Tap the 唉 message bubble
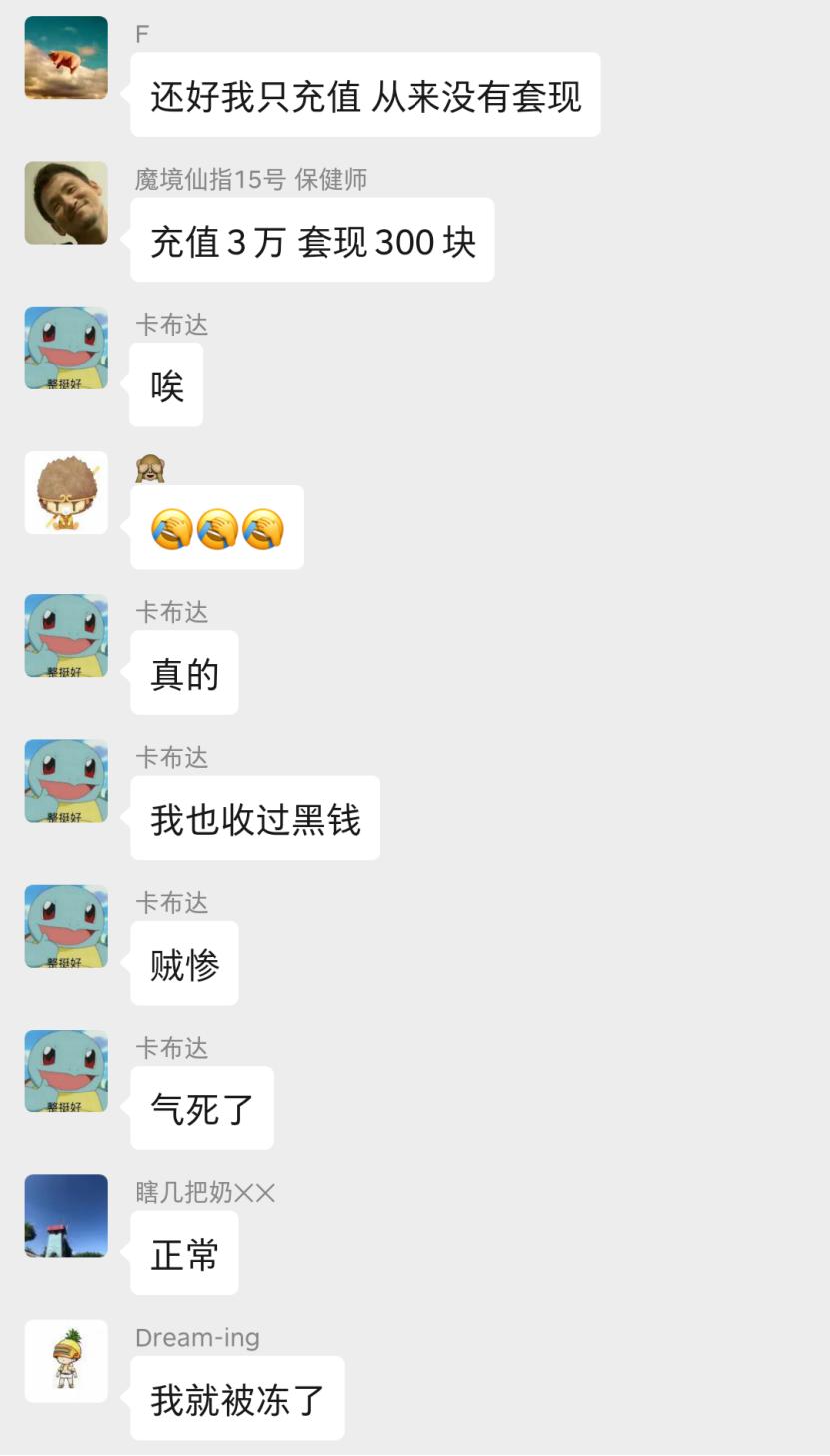The width and height of the screenshot is (830, 1456). (165, 384)
